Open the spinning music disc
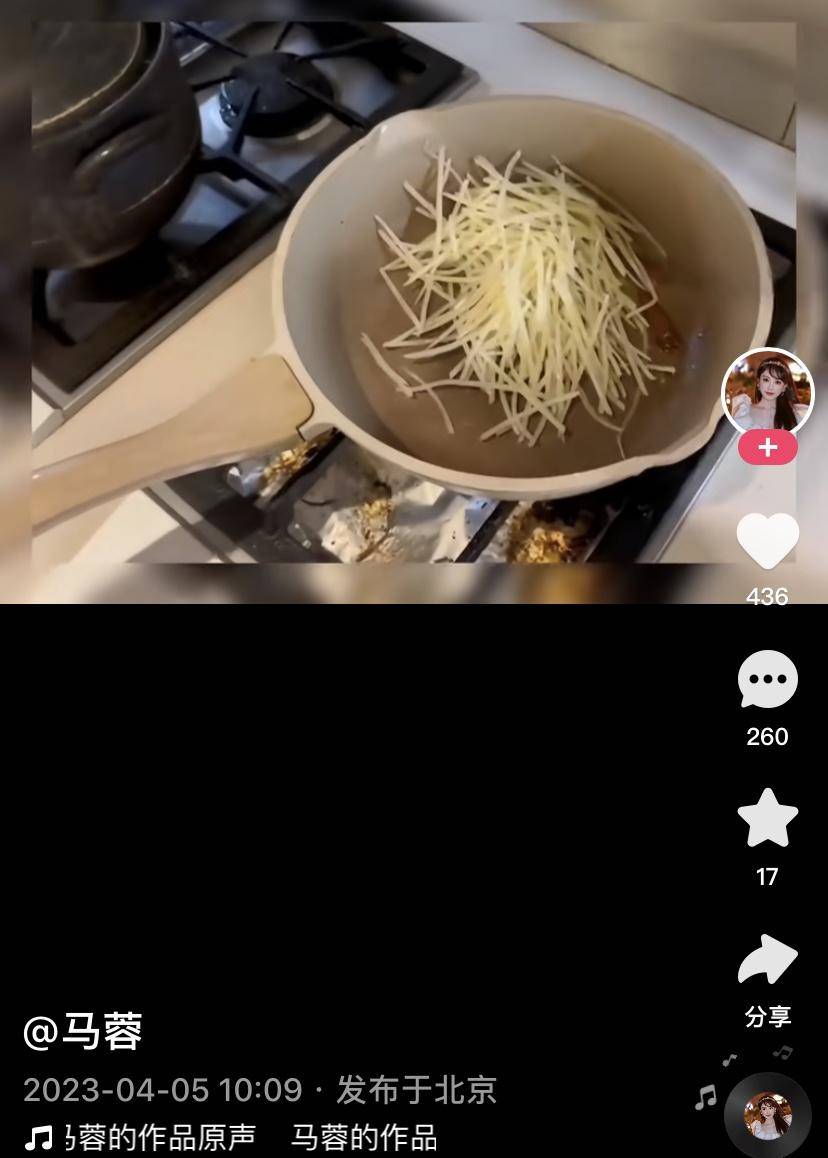The height and width of the screenshot is (1158, 828). coord(767,1115)
